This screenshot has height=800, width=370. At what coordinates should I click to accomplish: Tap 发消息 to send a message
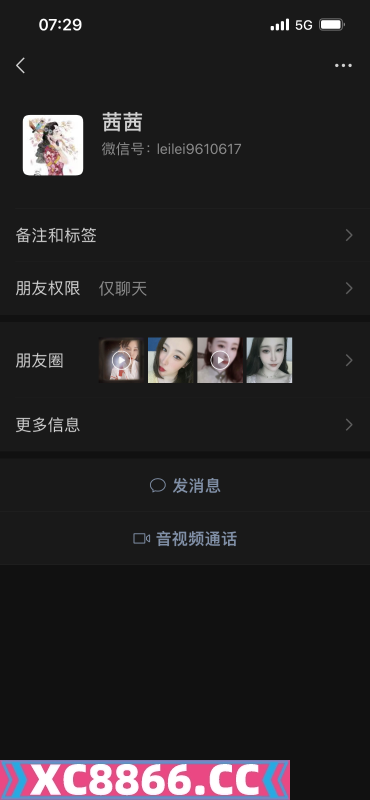click(x=185, y=485)
